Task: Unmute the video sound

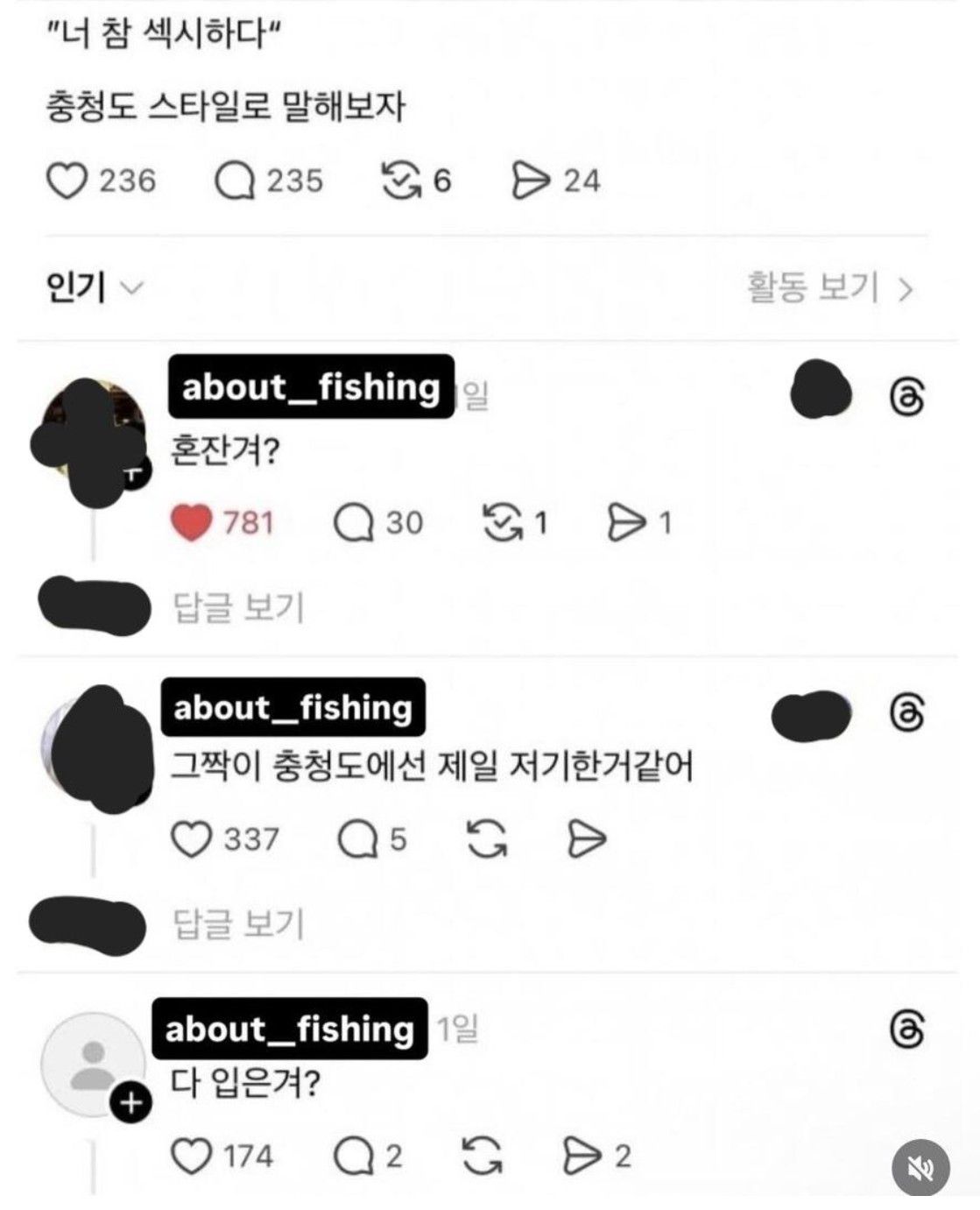Action: coord(920,1166)
